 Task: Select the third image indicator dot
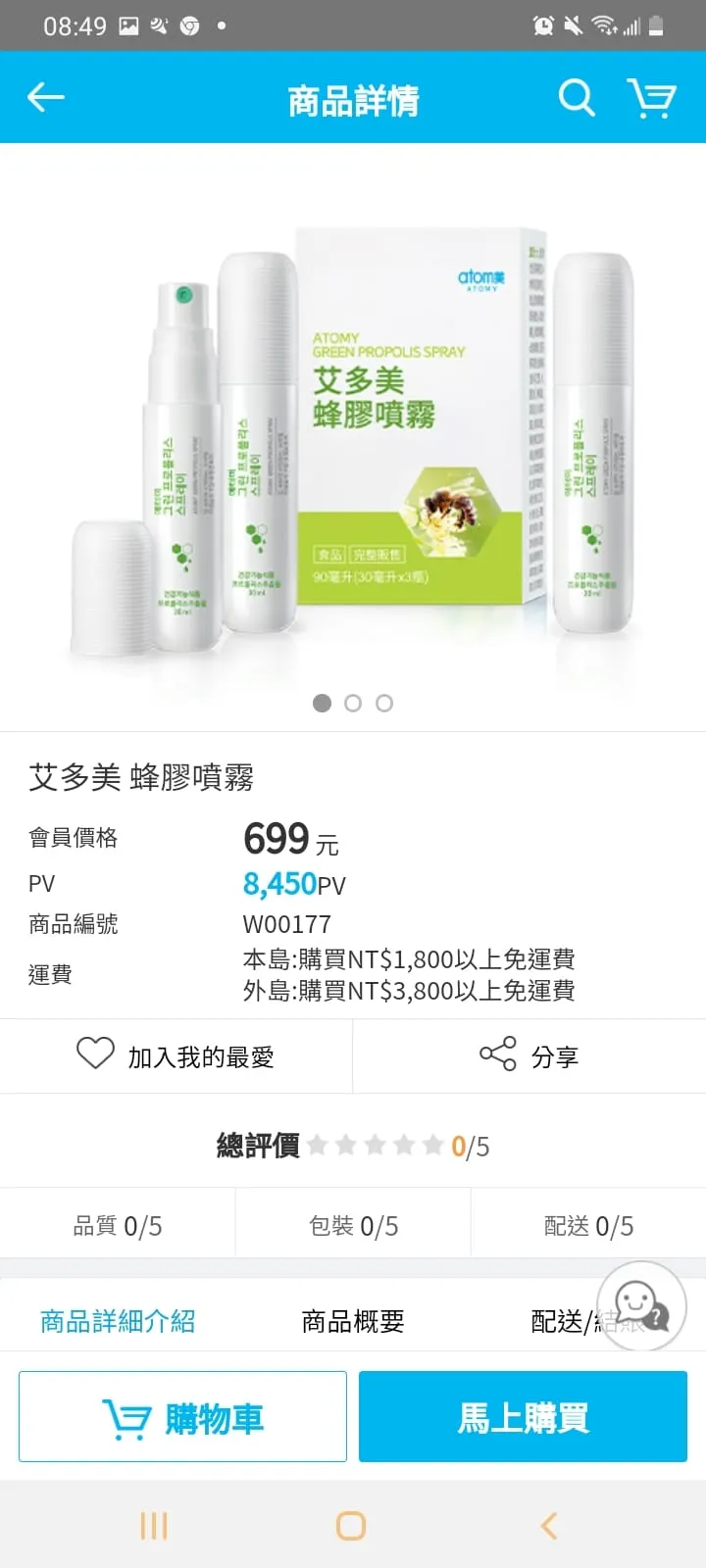click(384, 703)
